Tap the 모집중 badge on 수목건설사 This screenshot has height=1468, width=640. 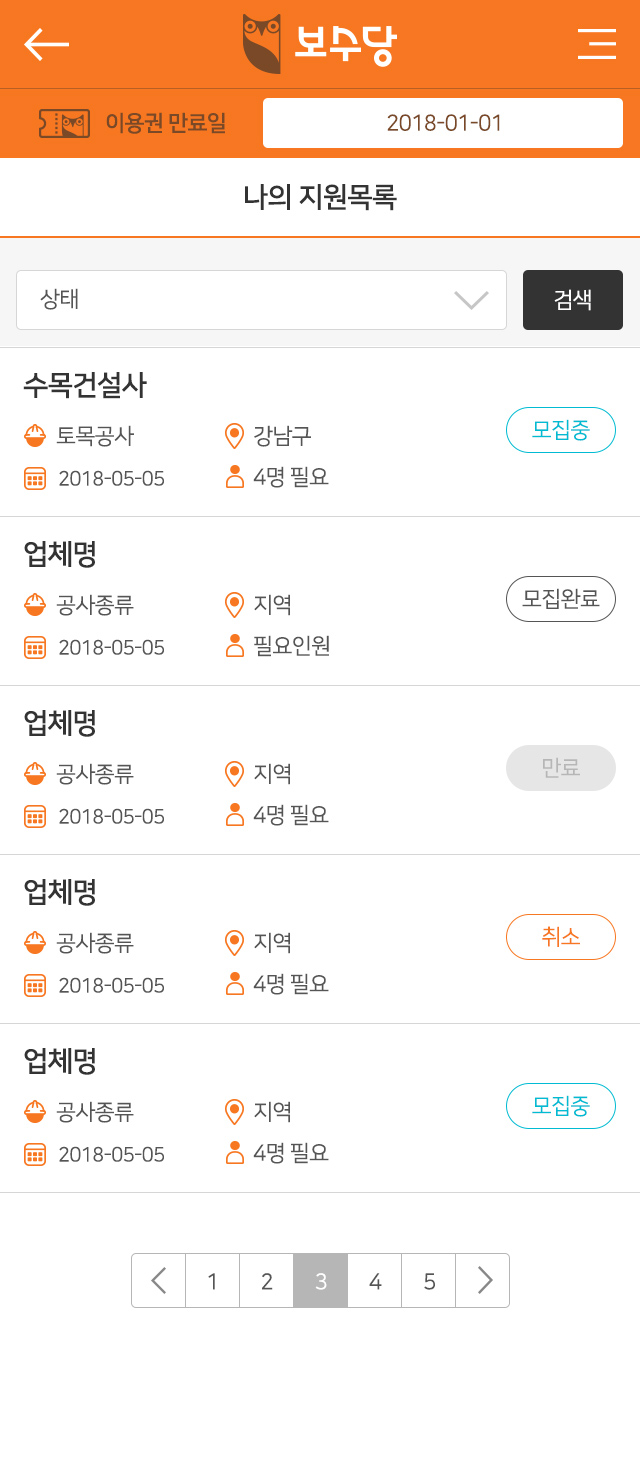(x=561, y=430)
